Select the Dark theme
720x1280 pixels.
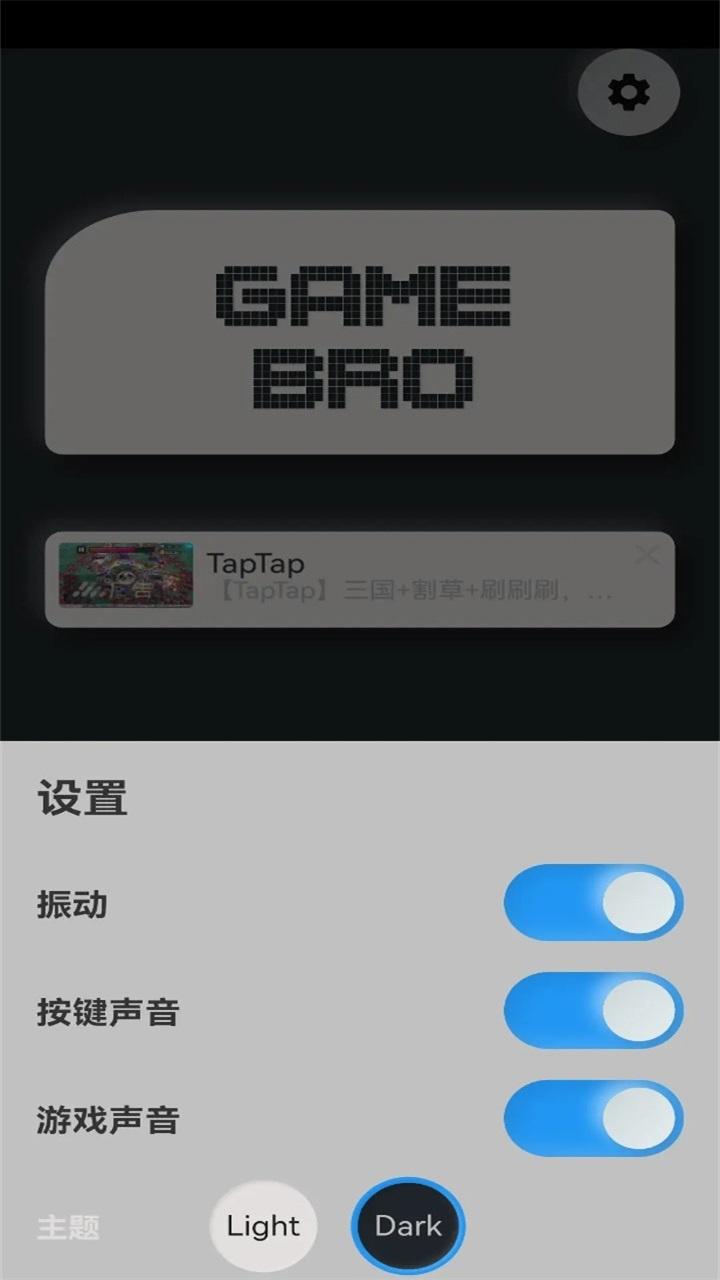[x=408, y=1226]
